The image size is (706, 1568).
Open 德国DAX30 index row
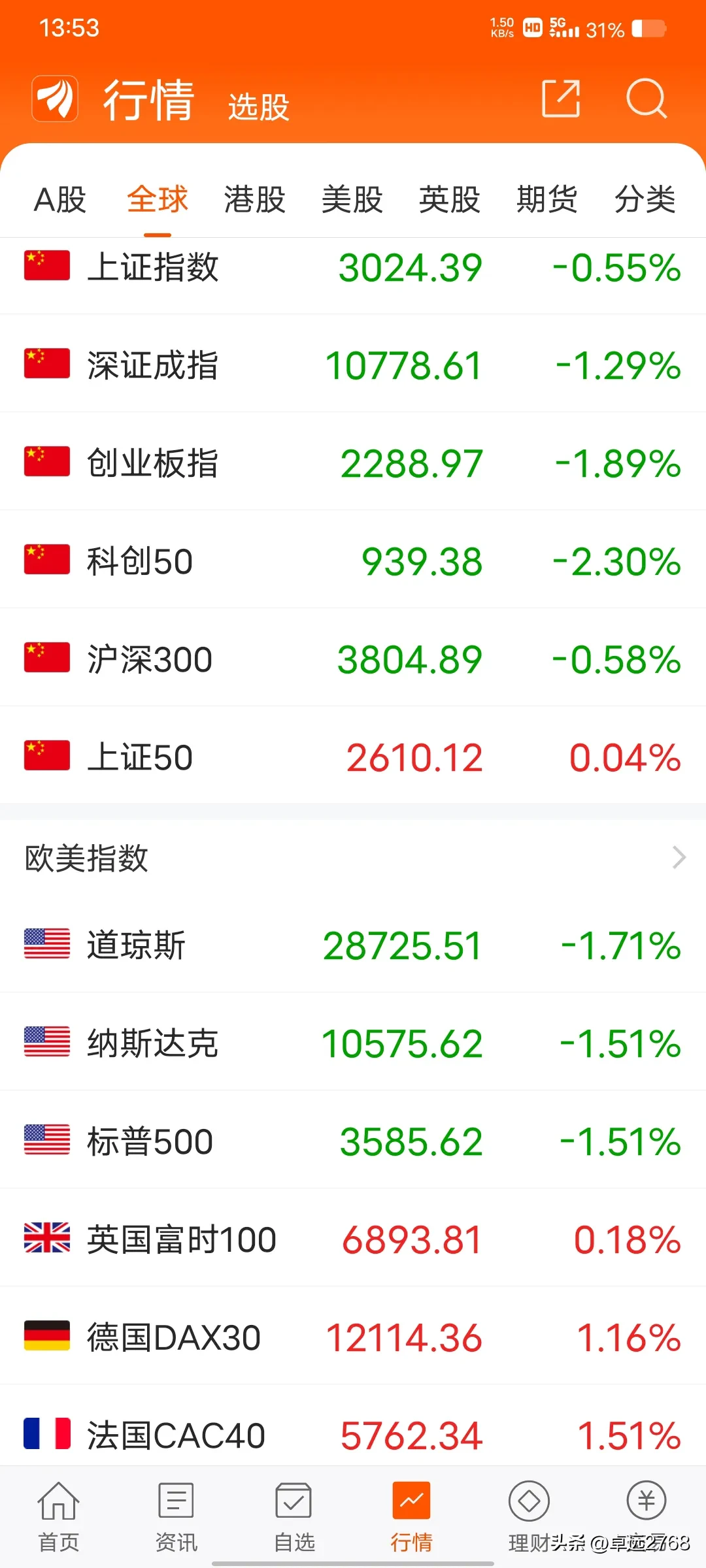pyautogui.click(x=353, y=1336)
